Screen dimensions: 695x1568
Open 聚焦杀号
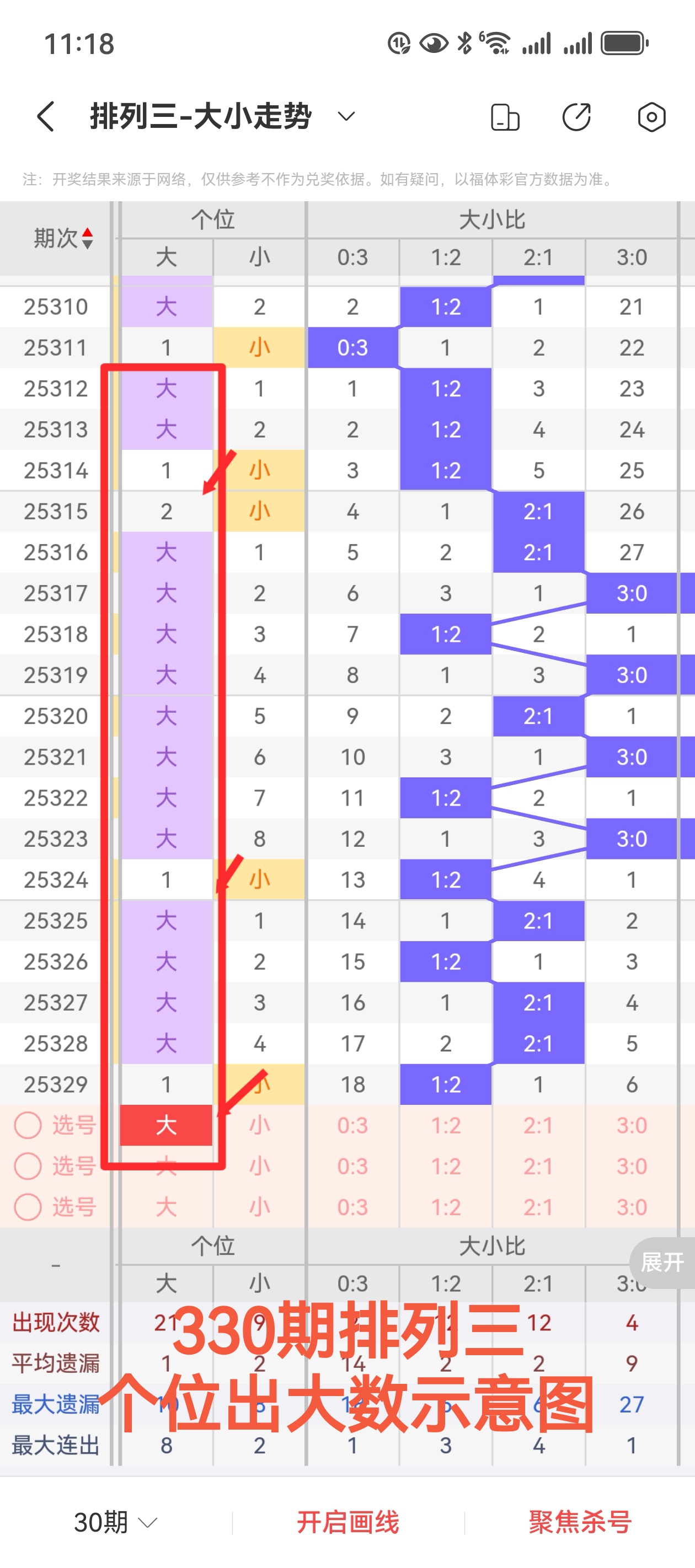[x=579, y=1522]
